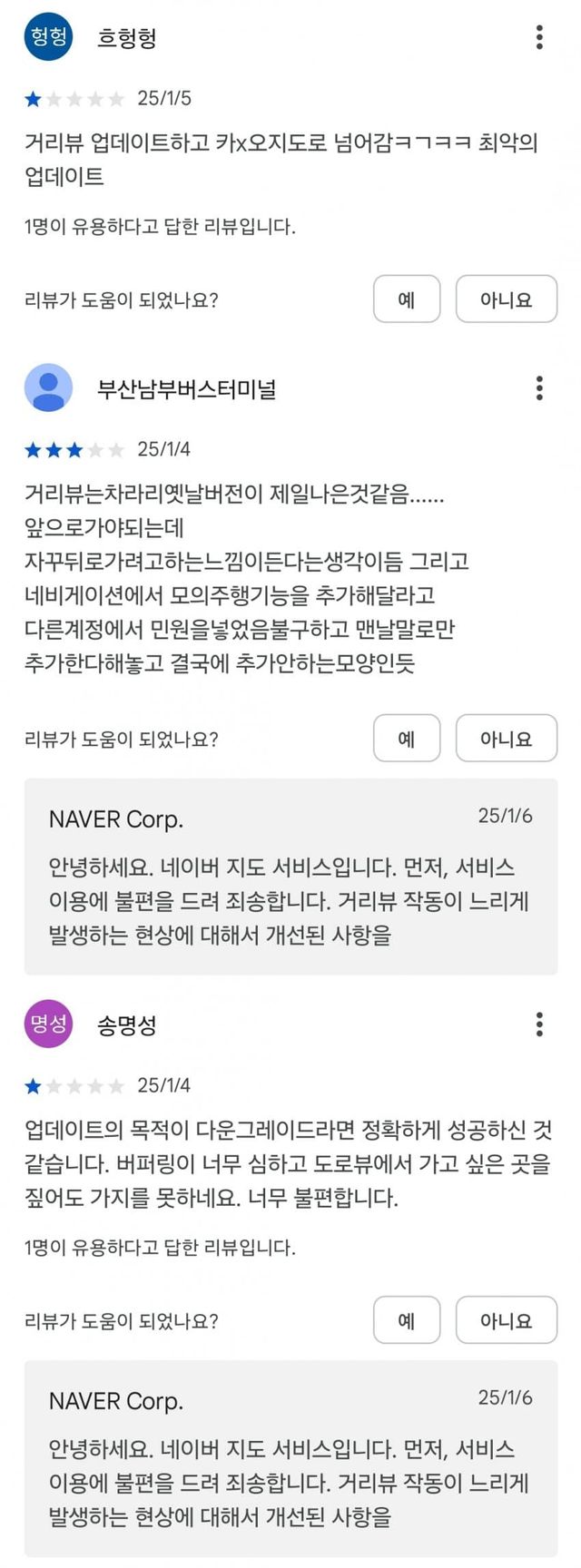Open the overflow menu on 흐헝헝's review

(539, 37)
